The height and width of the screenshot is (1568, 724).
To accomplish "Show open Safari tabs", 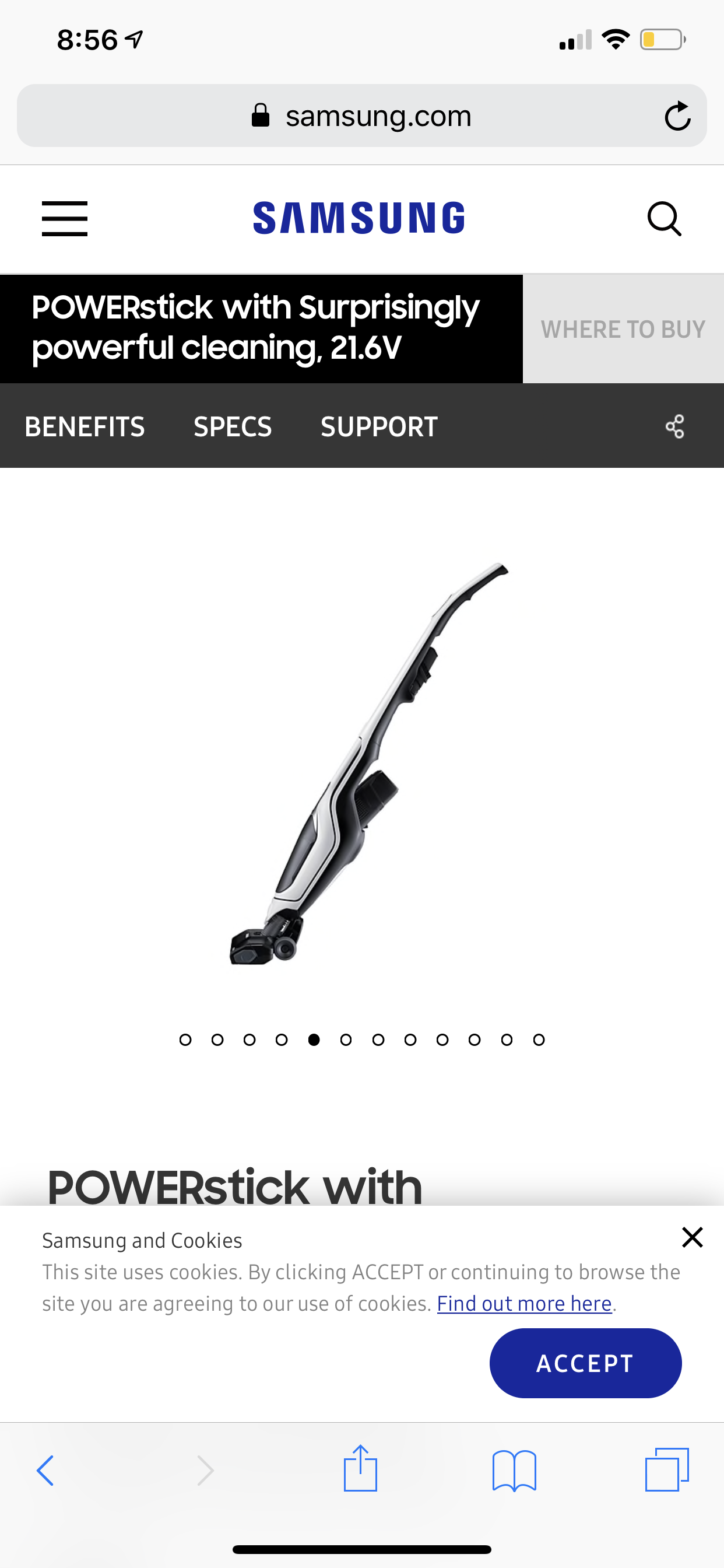I will (x=667, y=1469).
